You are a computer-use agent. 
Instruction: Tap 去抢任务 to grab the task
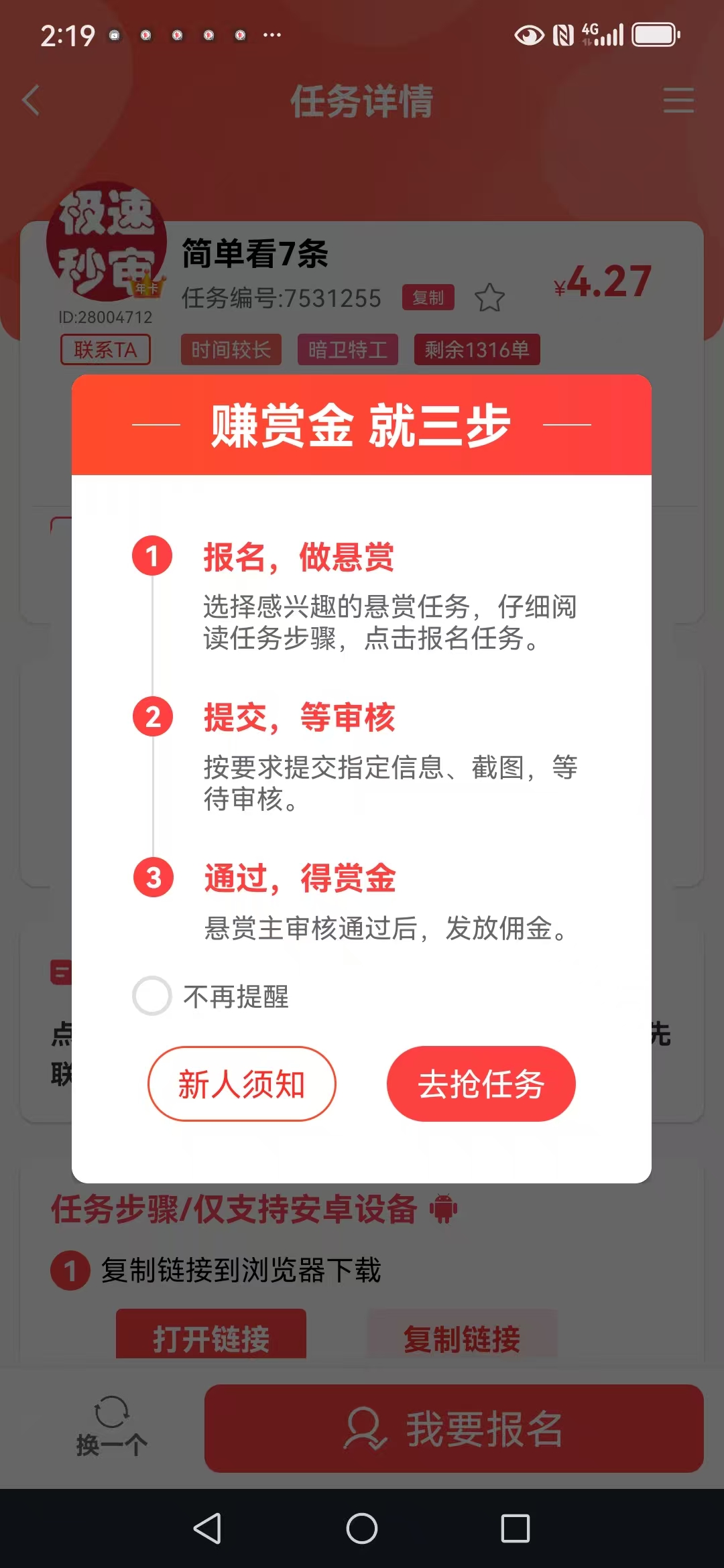tap(481, 1084)
